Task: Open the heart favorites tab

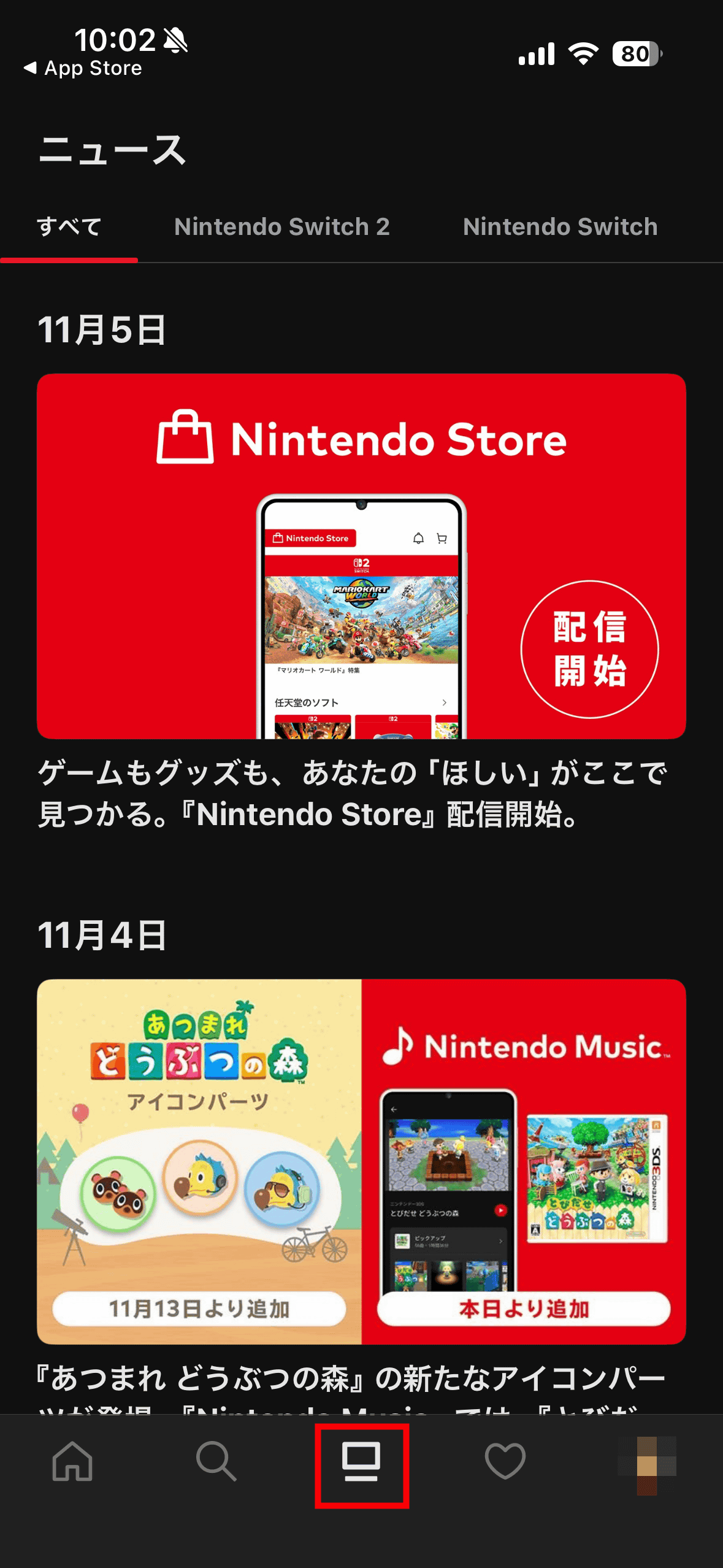Action: 505,1461
